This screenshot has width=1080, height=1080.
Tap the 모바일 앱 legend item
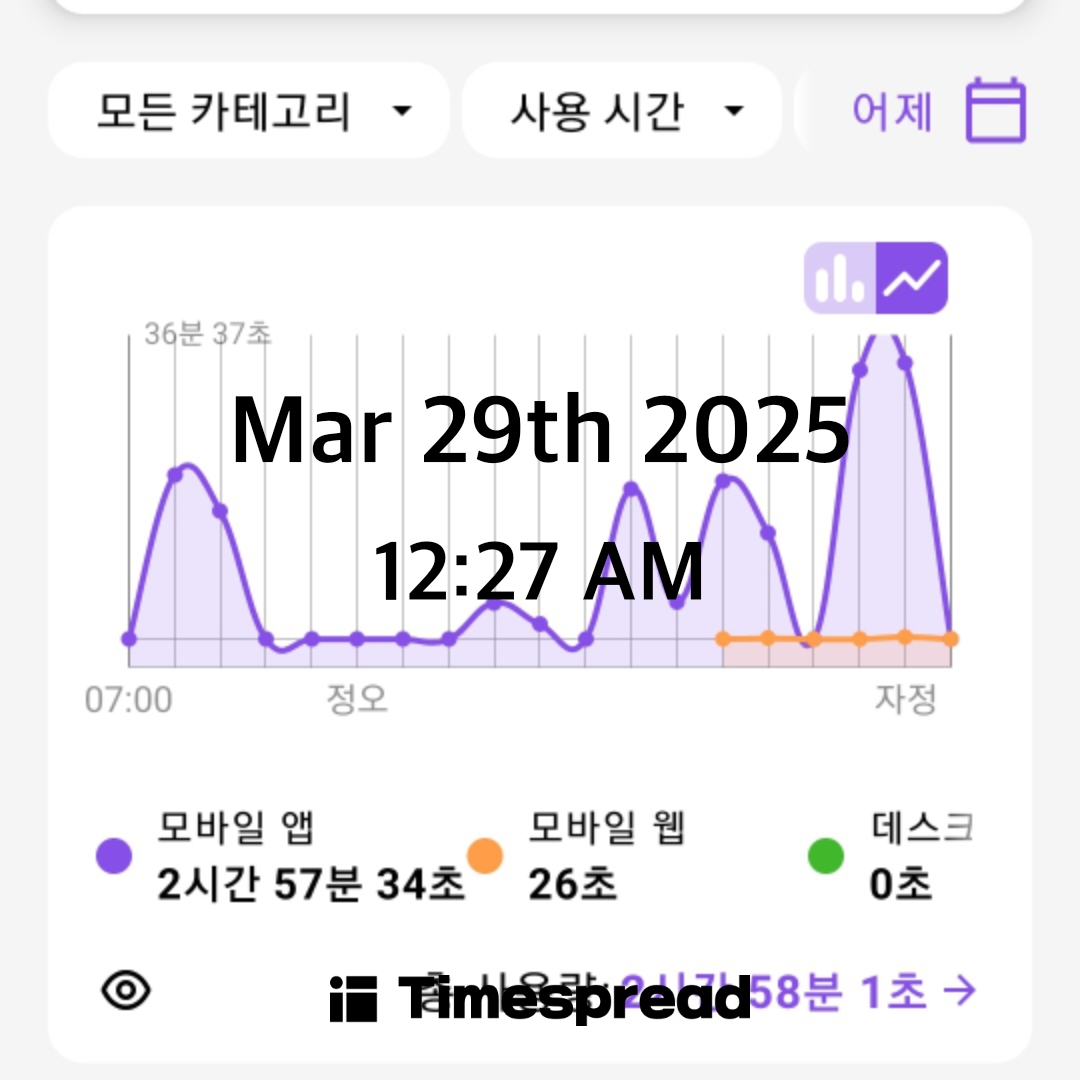coord(280,856)
